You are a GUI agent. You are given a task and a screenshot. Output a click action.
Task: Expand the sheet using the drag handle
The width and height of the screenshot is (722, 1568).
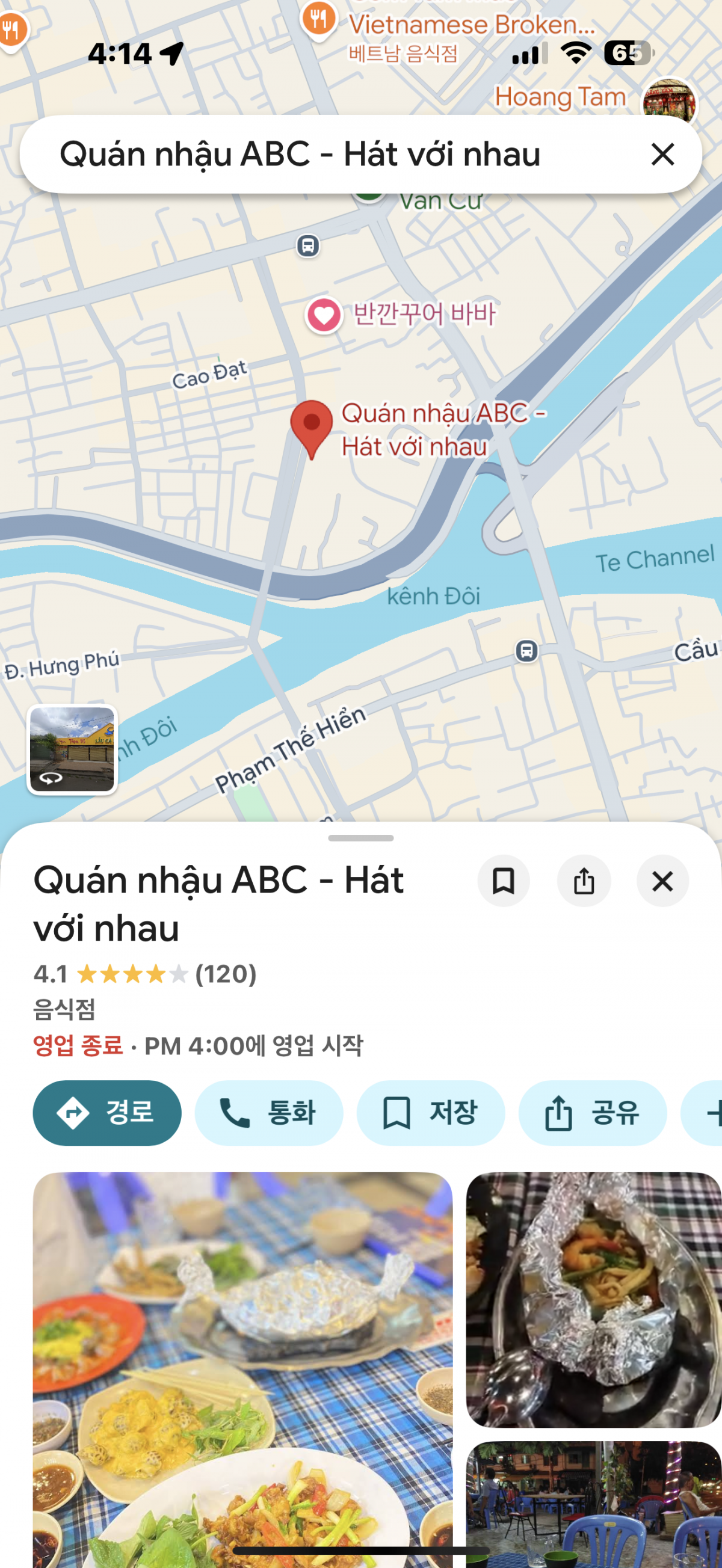(360, 838)
